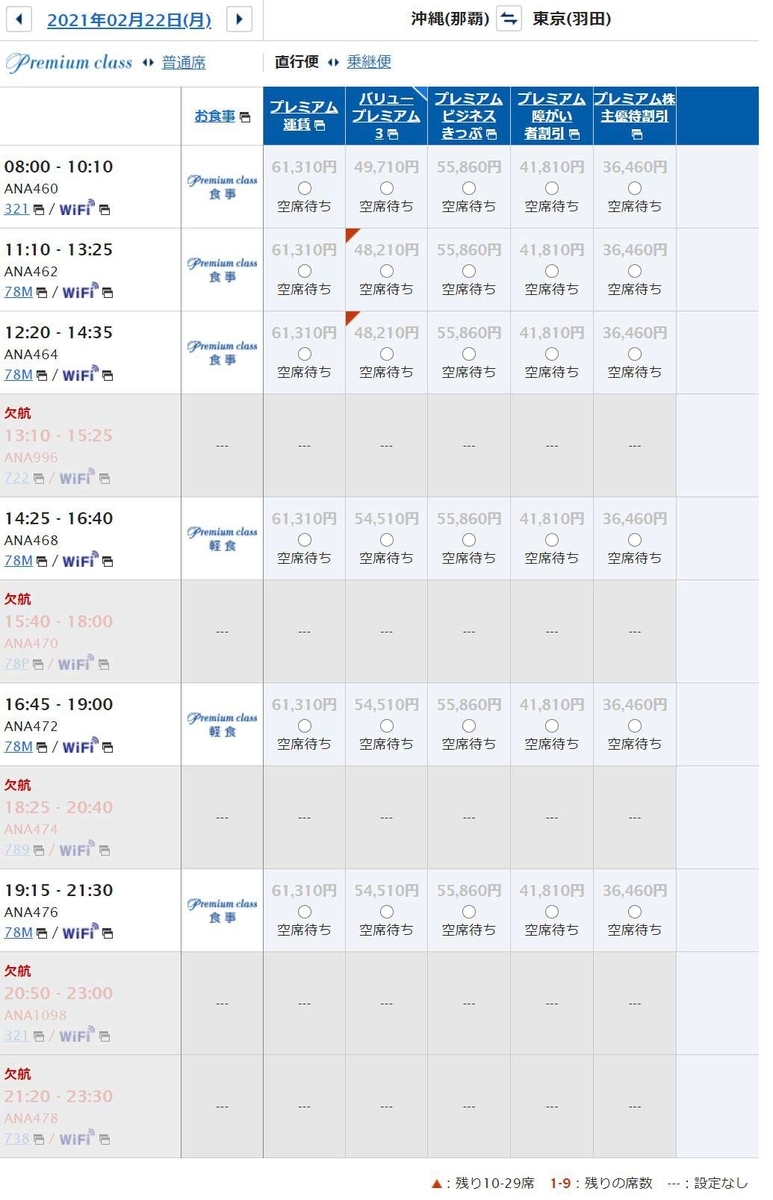The width and height of the screenshot is (773, 1200).
Task: Open the プレミアムビジネスきっぷ fare details
Action: coord(469,116)
